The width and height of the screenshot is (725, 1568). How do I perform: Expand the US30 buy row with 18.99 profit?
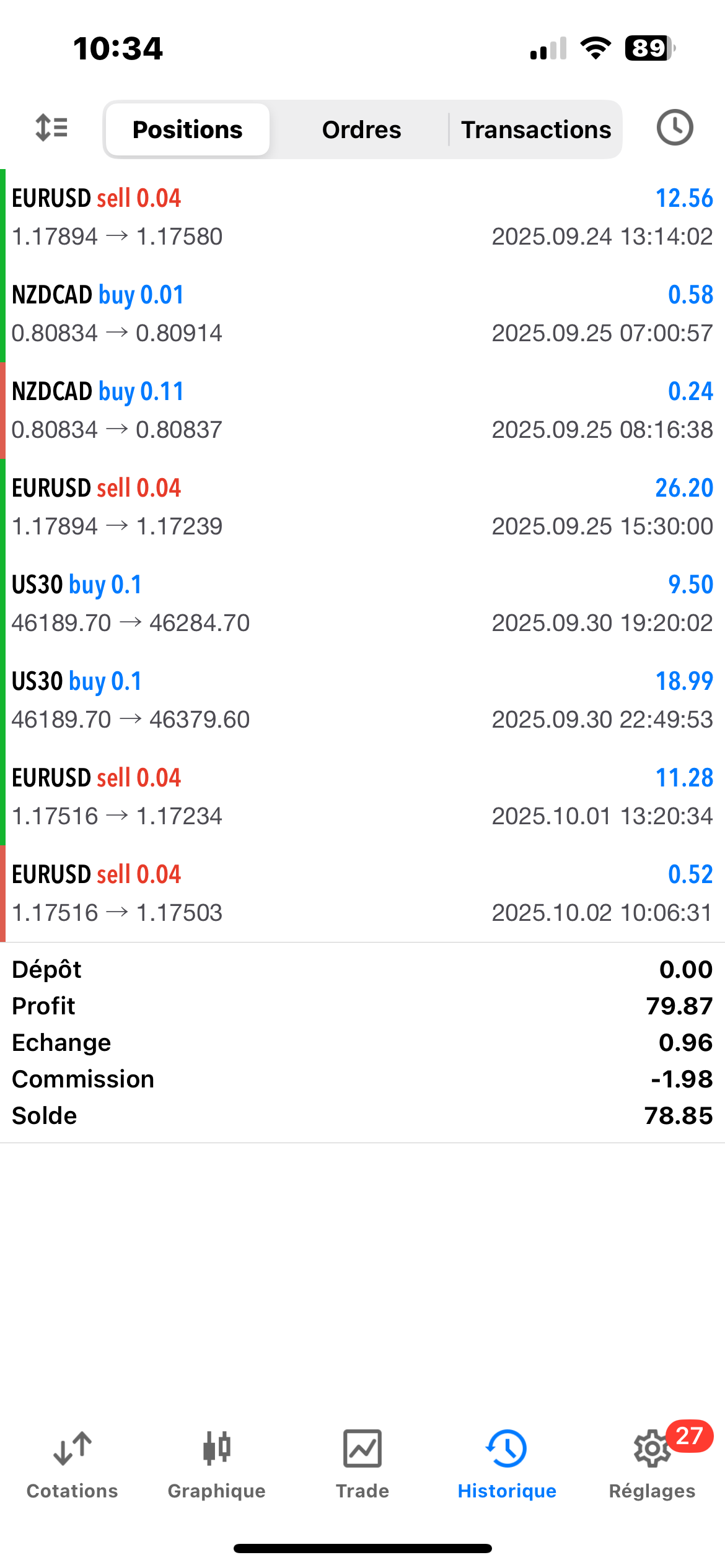coord(362,700)
